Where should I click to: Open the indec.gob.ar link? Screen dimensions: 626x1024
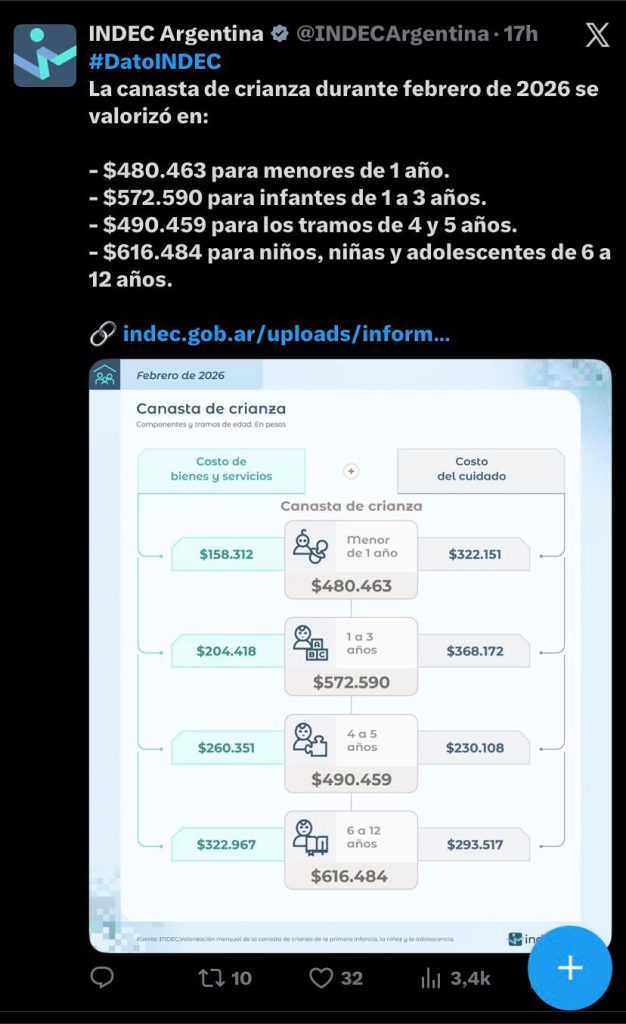285,332
